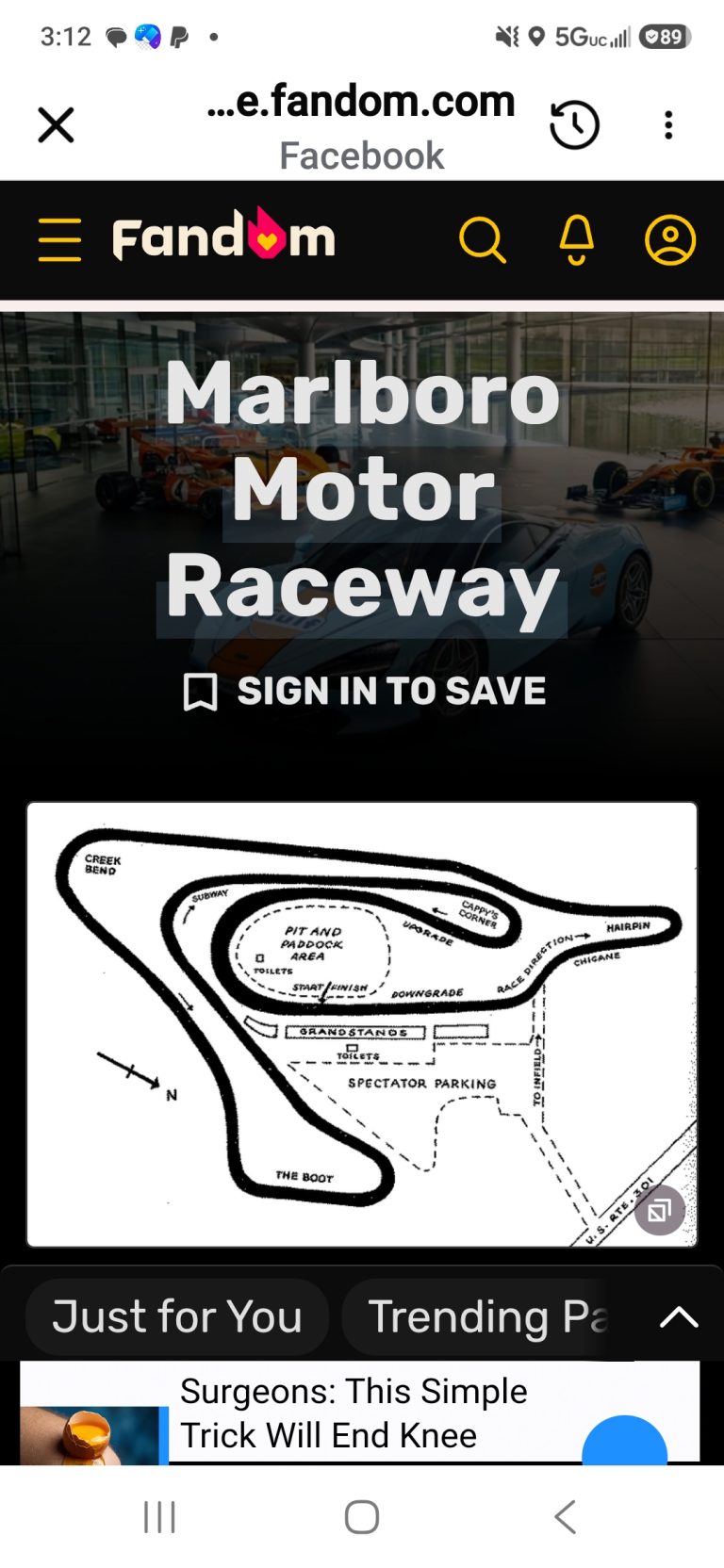The width and height of the screenshot is (724, 1568).
Task: Expand the image gallery icon
Action: 660,1210
